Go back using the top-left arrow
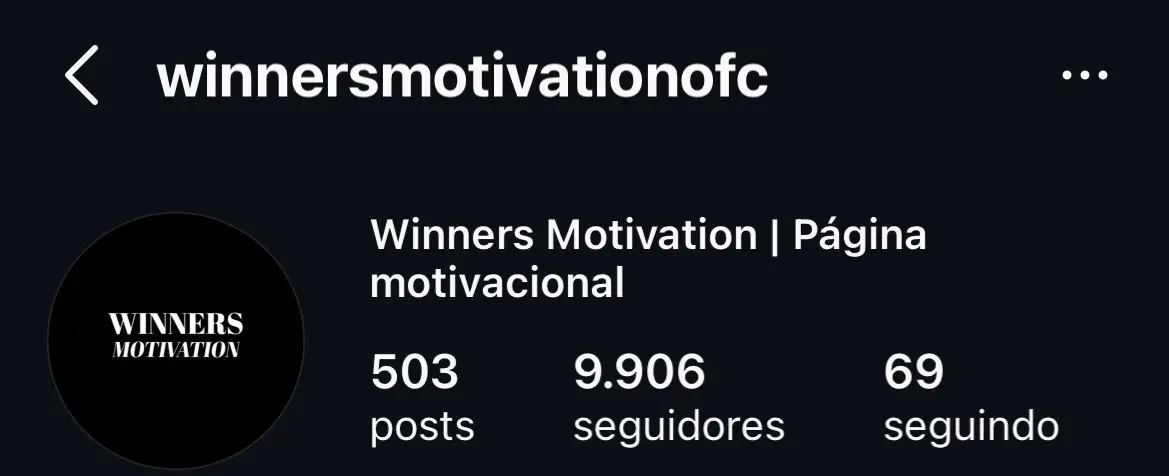The height and width of the screenshot is (476, 1169). pyautogui.click(x=82, y=78)
